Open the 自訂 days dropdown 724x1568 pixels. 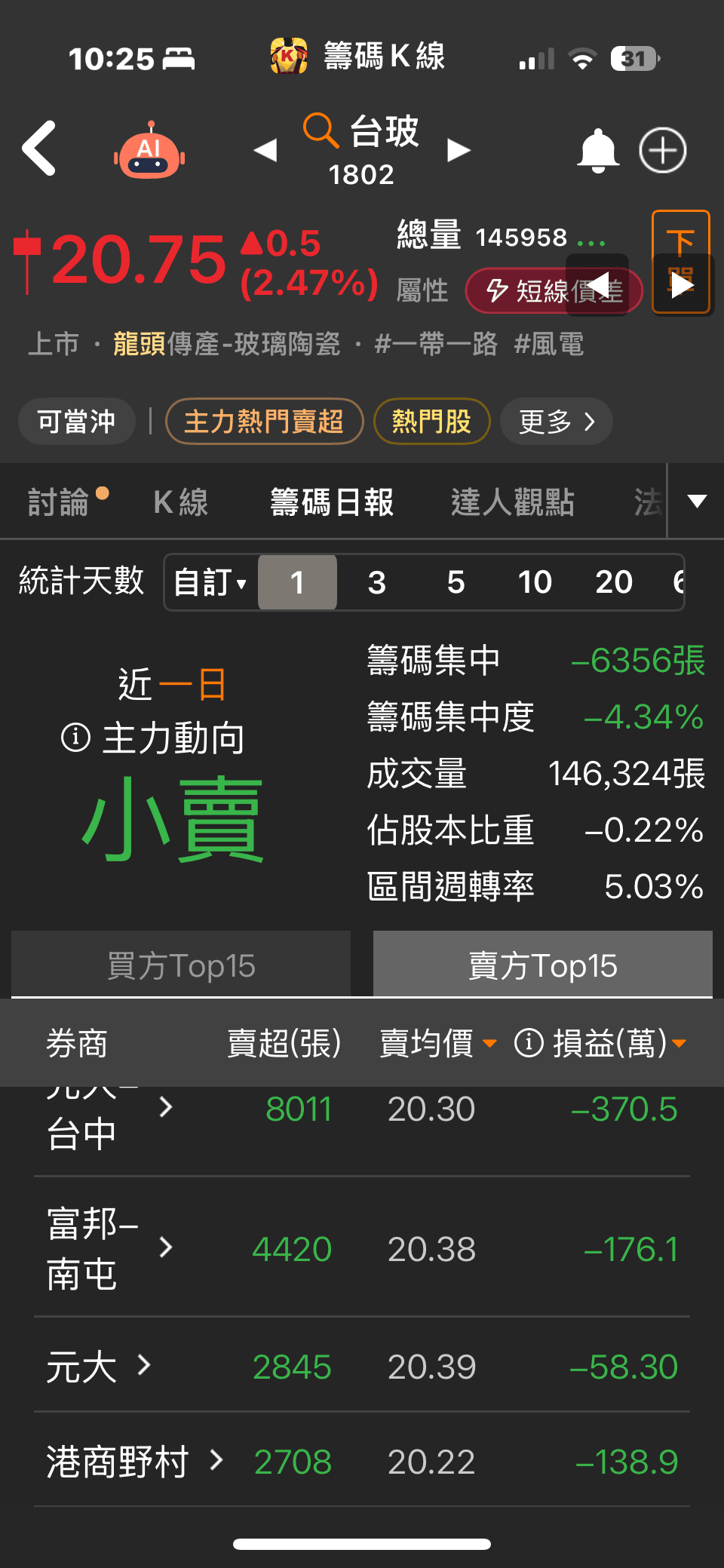(x=210, y=582)
